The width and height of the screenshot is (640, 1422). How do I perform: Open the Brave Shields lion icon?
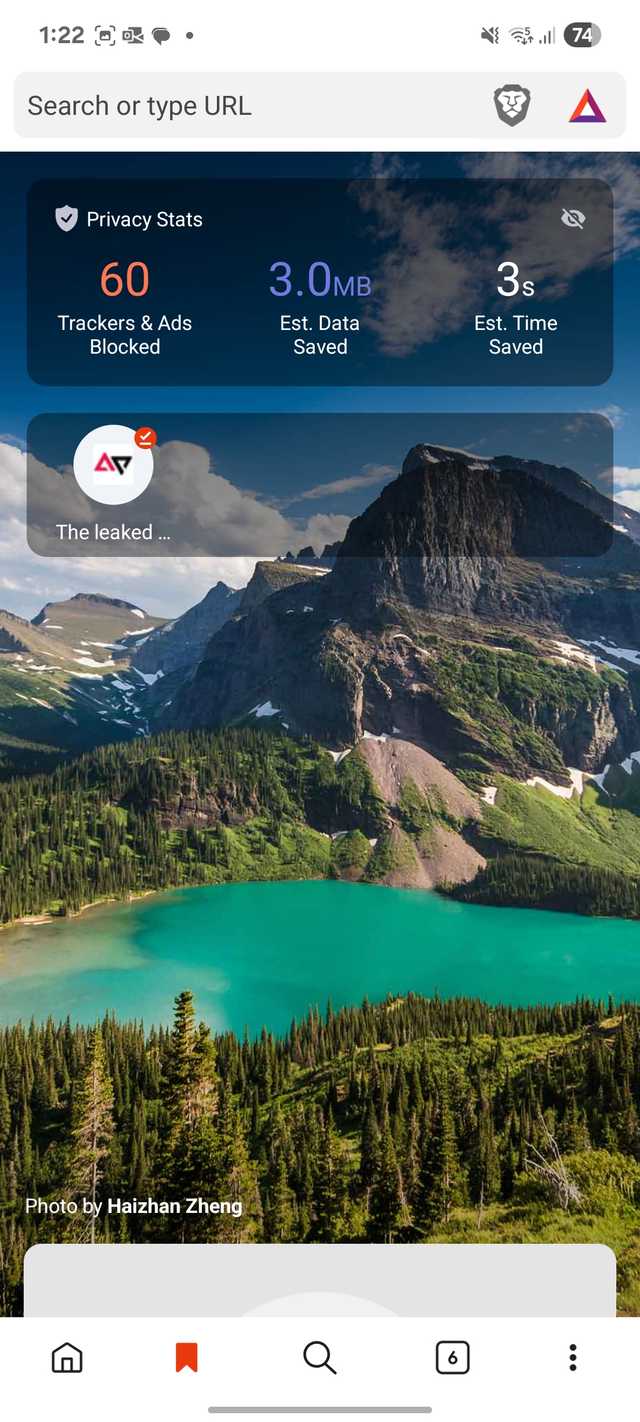pos(512,106)
